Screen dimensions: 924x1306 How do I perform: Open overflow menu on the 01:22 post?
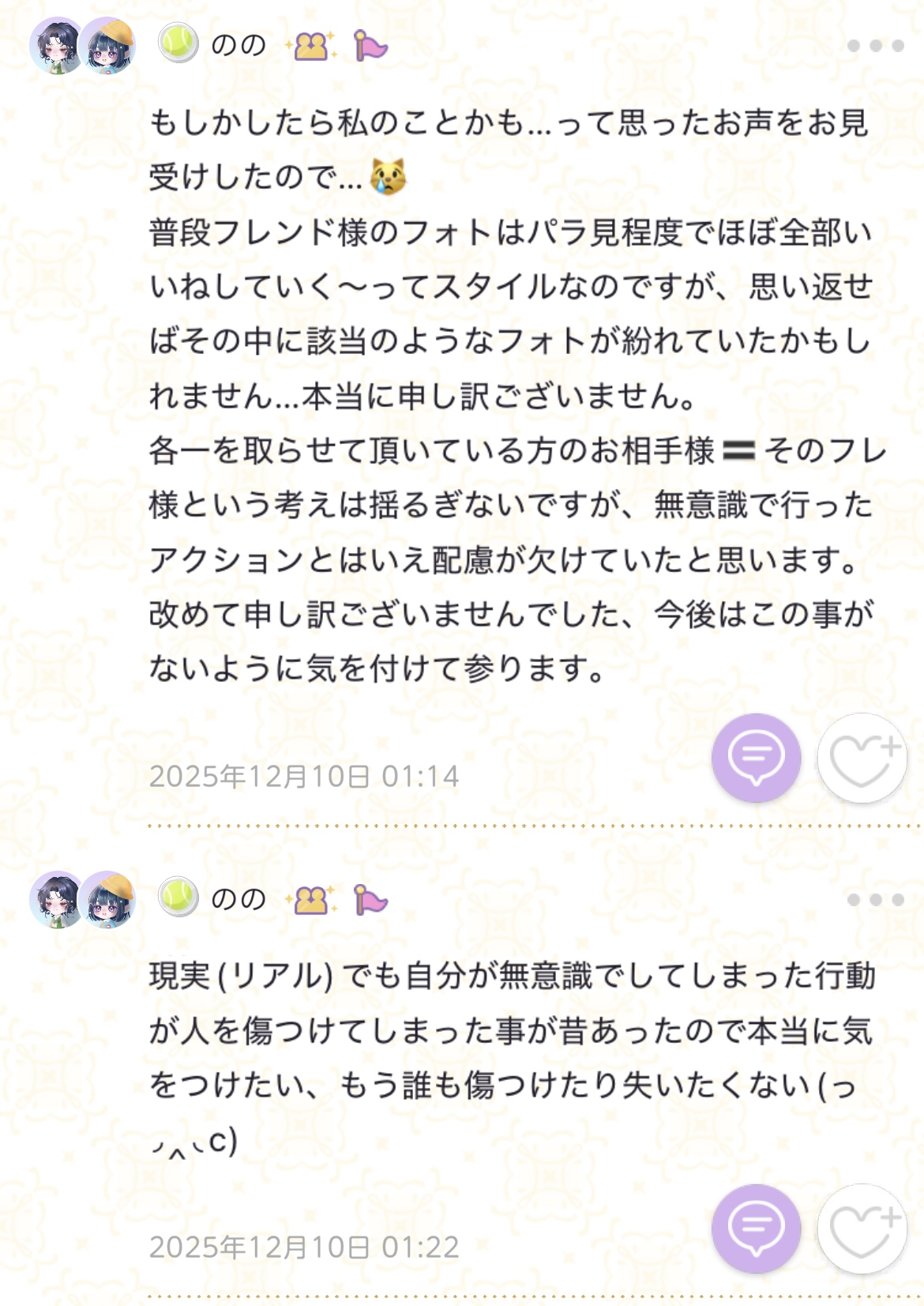[x=875, y=899]
